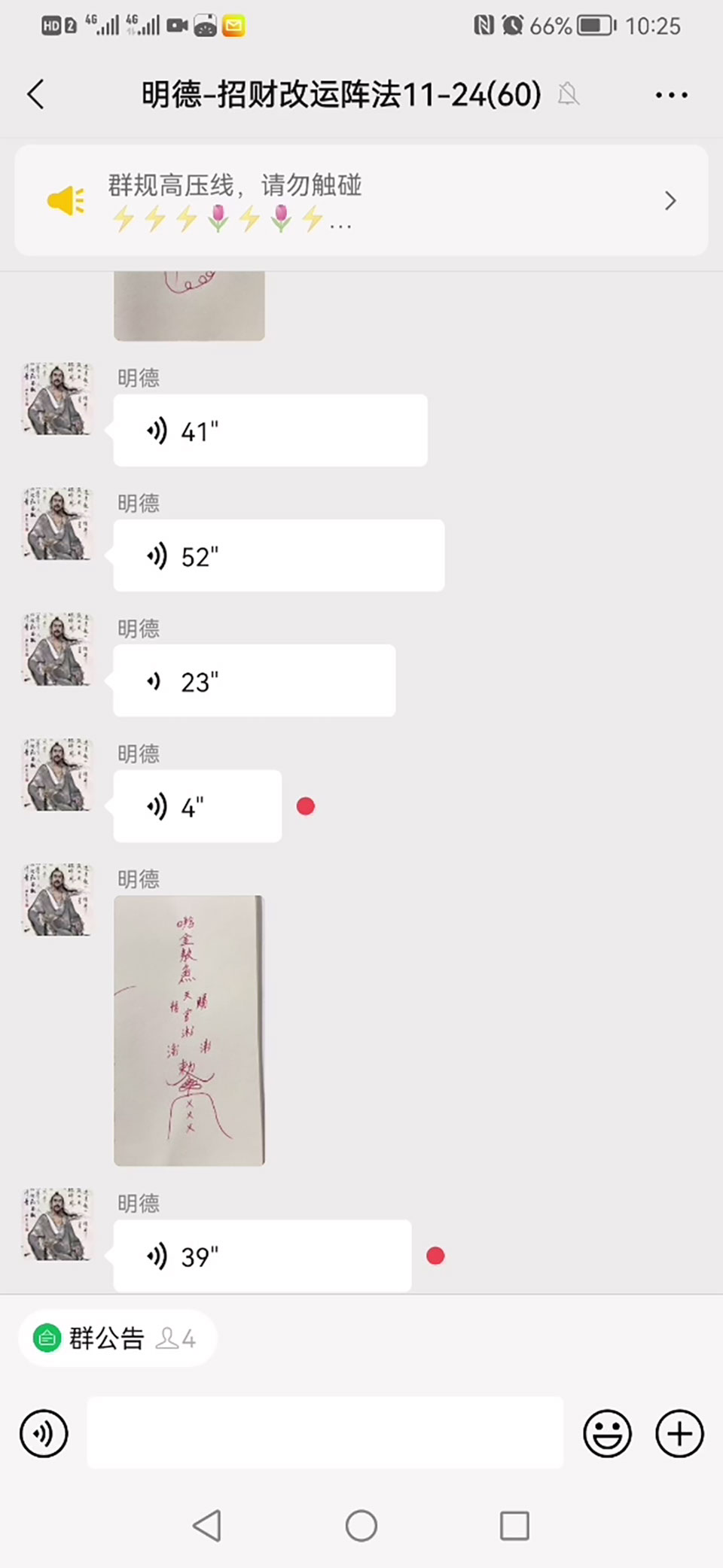
Task: Go back from the group chat
Action: 36,95
